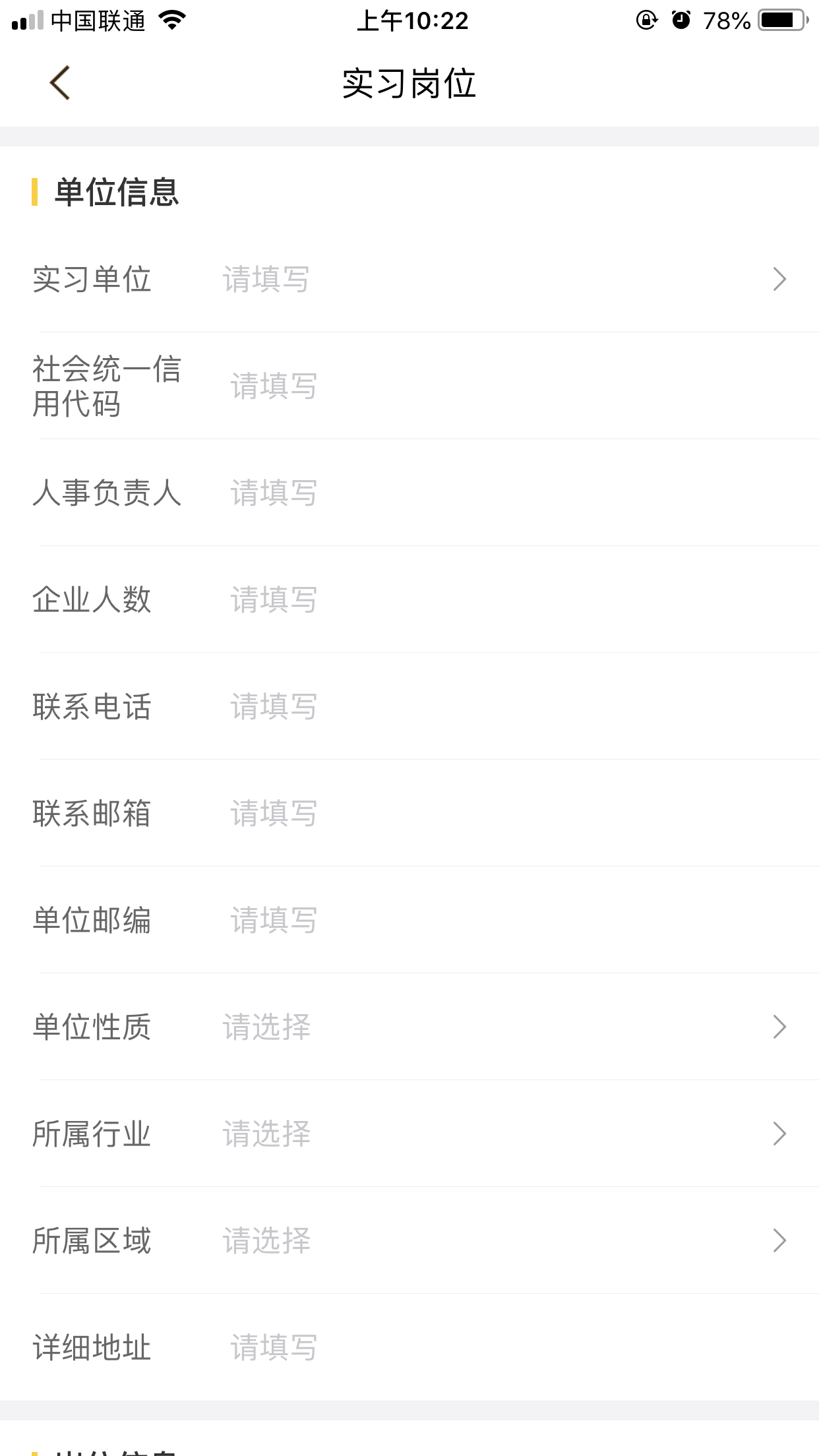
Task: Go back from 实习岗位 page
Action: [x=59, y=84]
